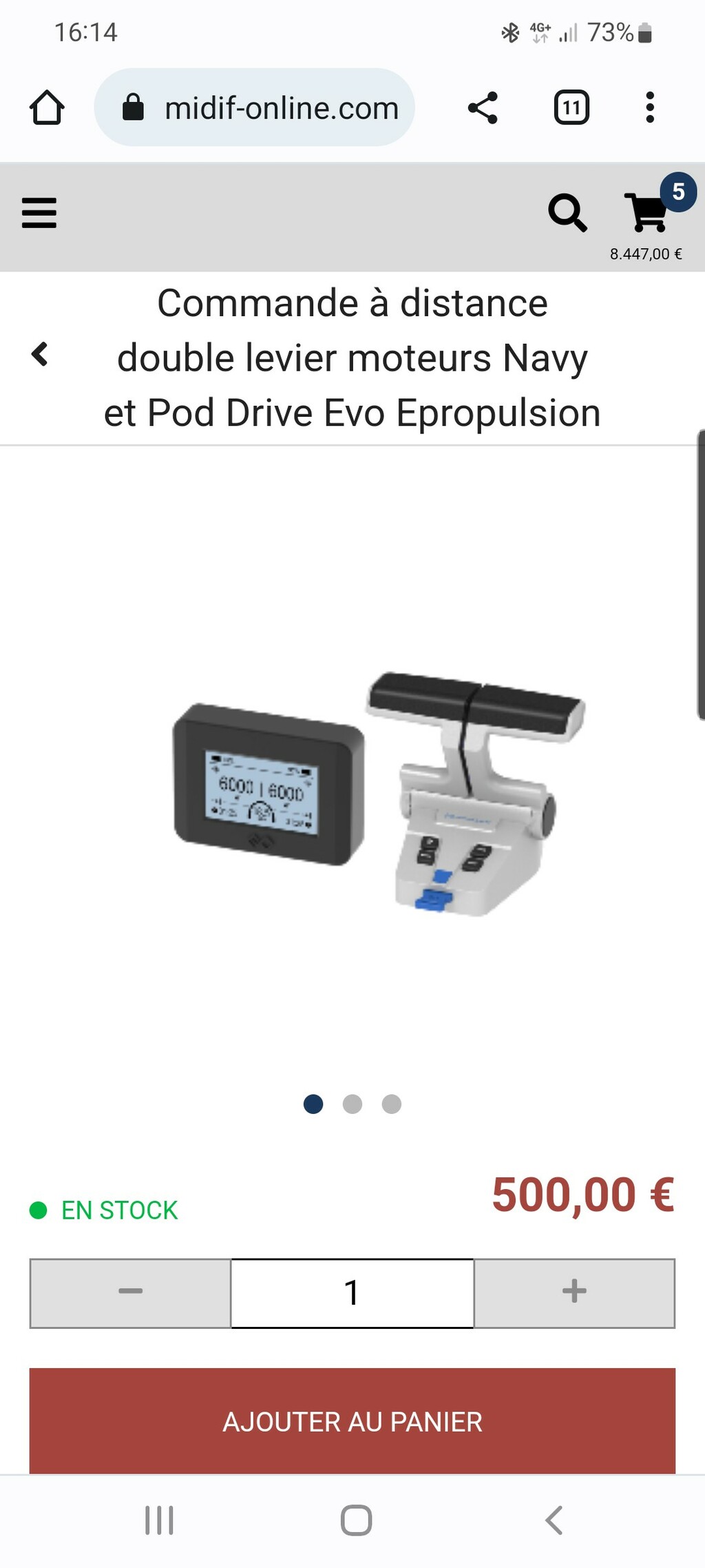The width and height of the screenshot is (705, 1568).
Task: Show the third product image dot
Action: [392, 1104]
